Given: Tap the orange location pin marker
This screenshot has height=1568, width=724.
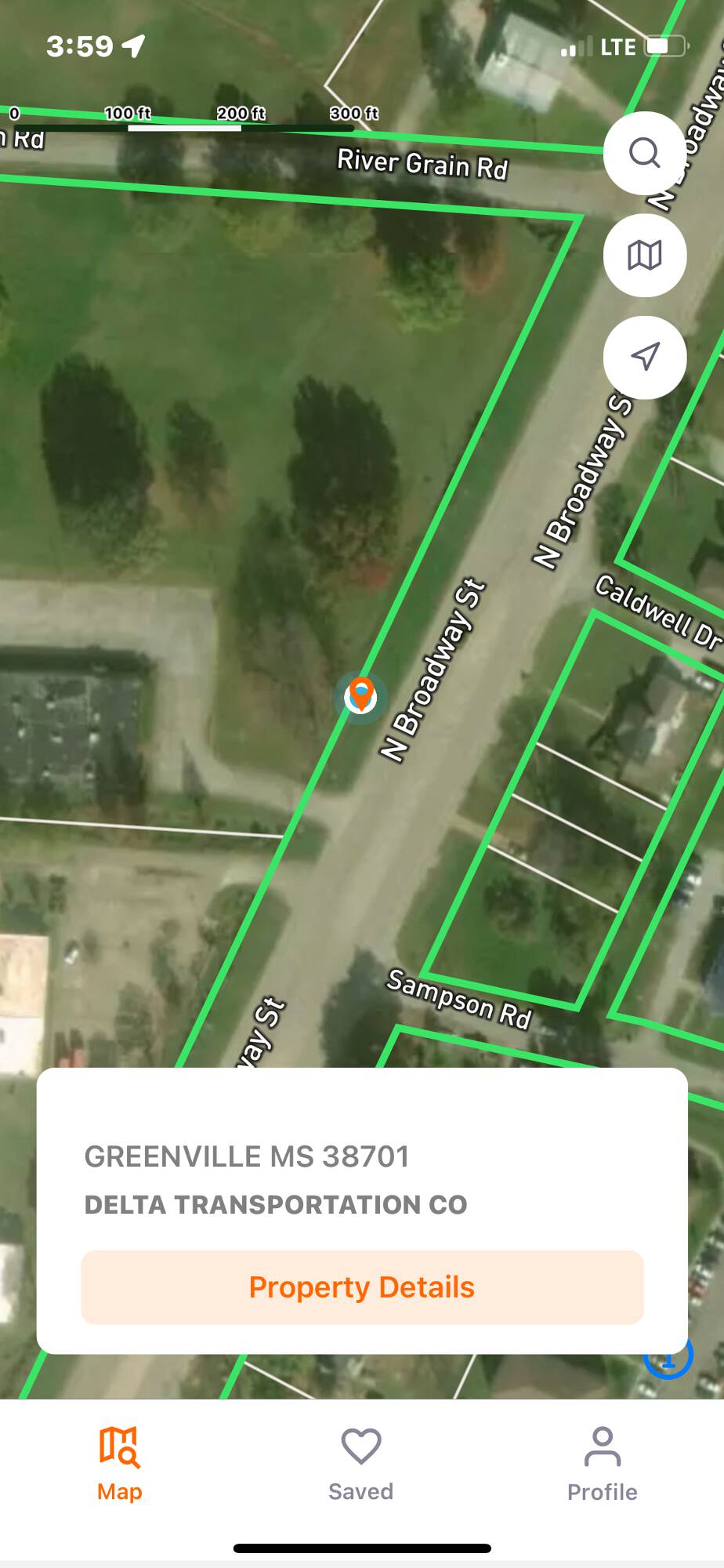Looking at the screenshot, I should [x=360, y=694].
